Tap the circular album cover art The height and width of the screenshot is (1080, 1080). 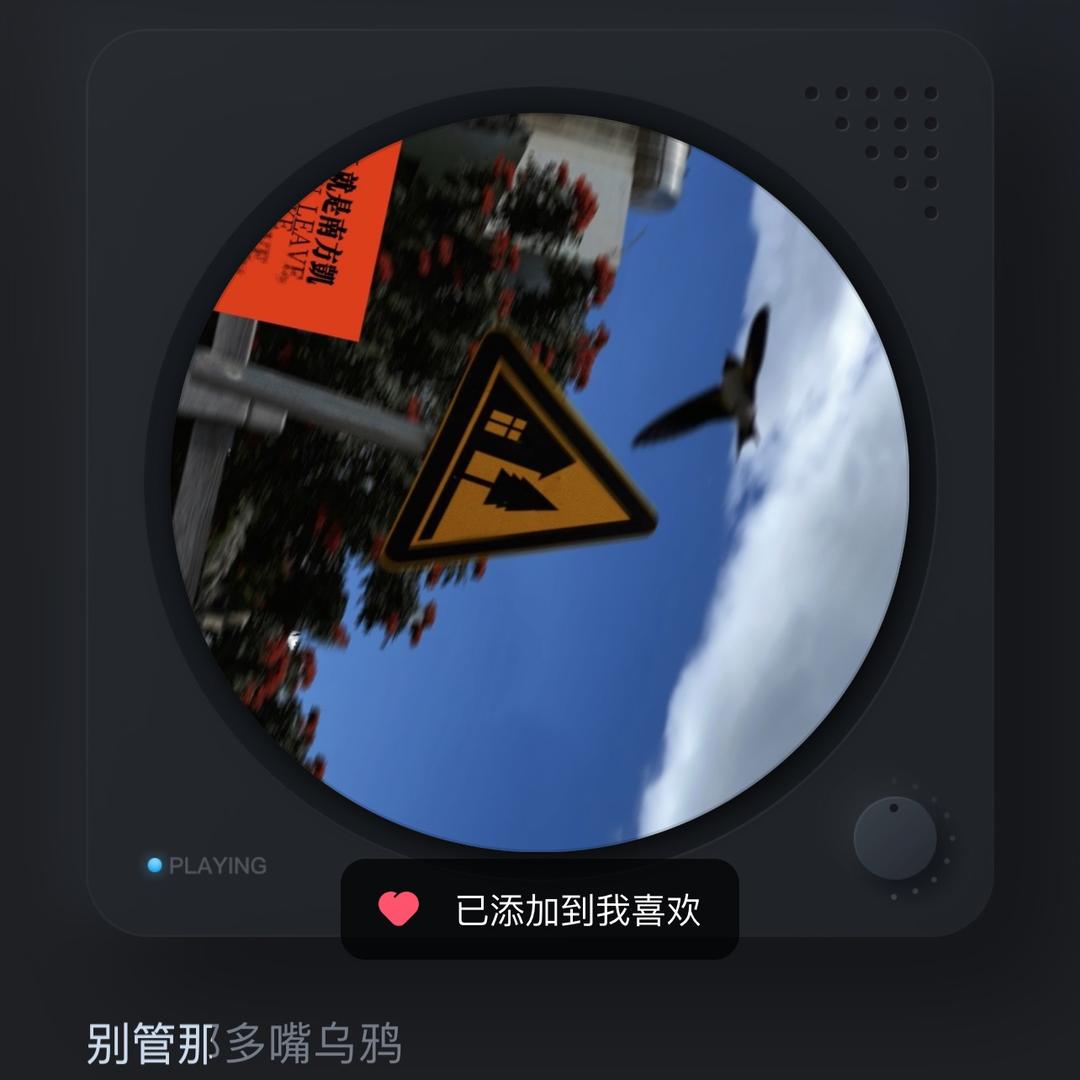click(x=540, y=480)
